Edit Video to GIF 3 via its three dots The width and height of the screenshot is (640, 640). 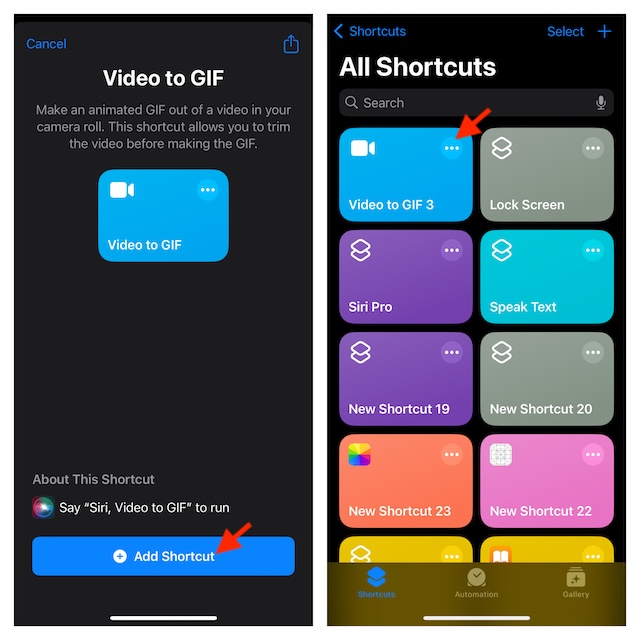[452, 148]
